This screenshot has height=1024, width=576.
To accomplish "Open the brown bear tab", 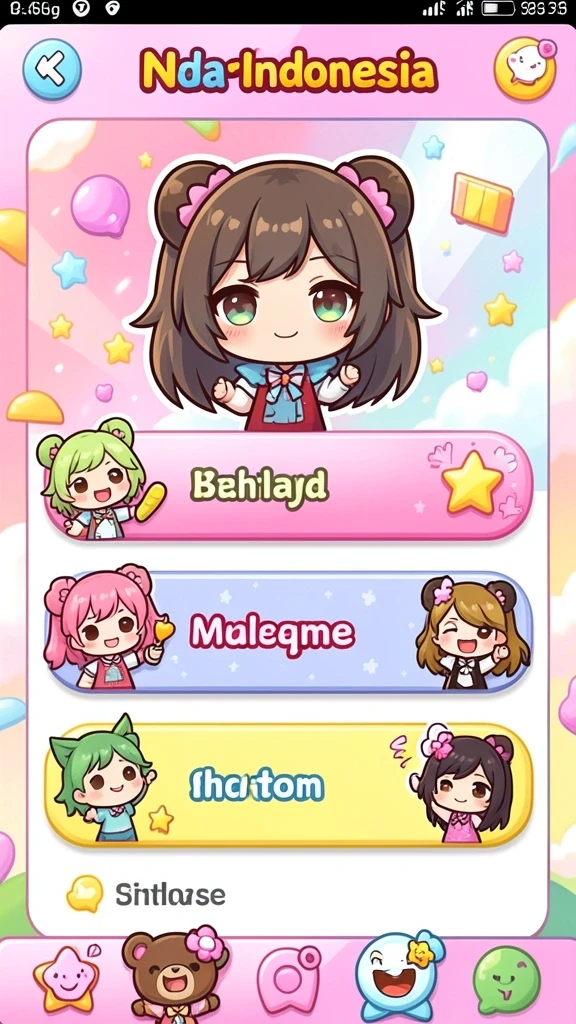I will [174, 975].
